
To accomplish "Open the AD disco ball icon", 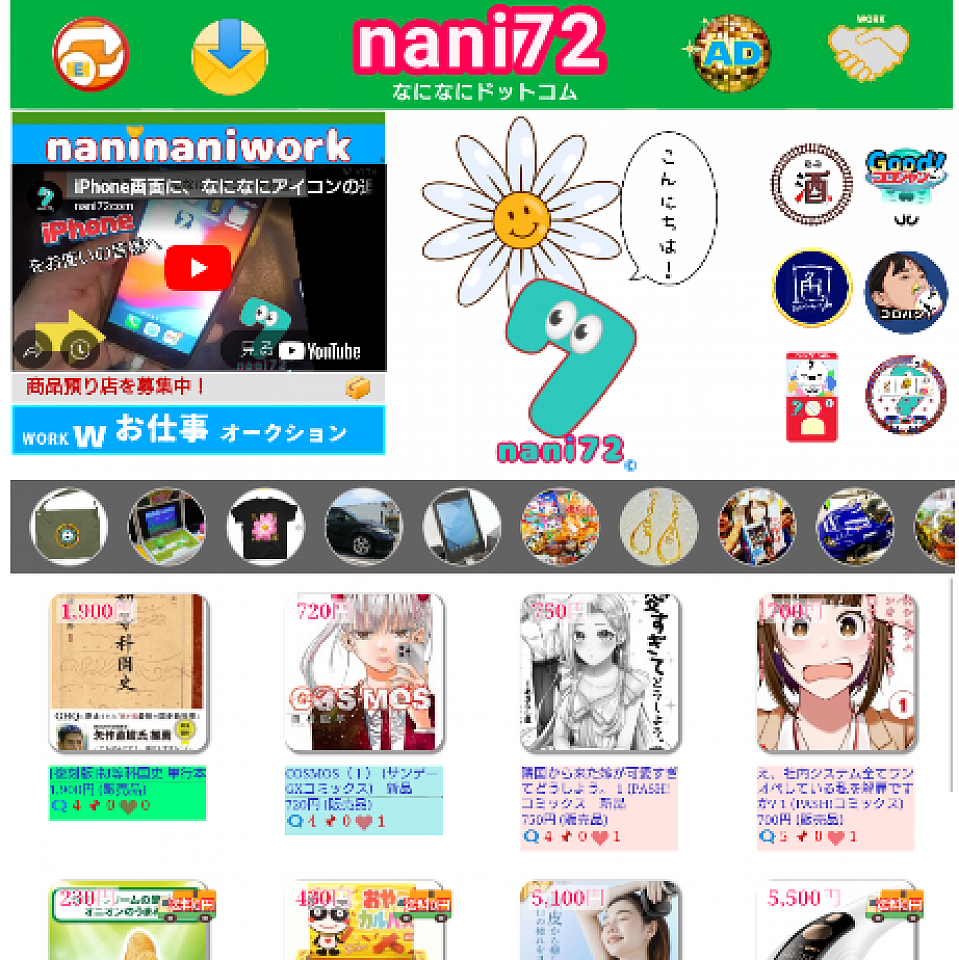I will coord(731,54).
